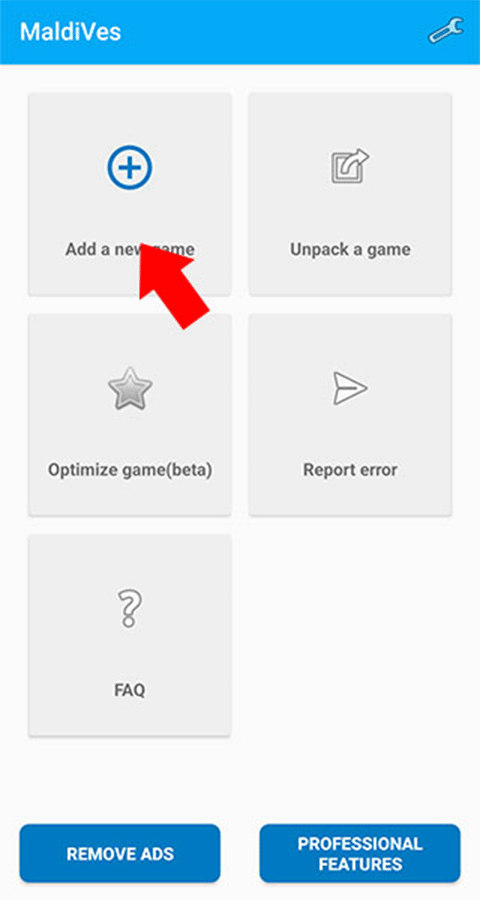This screenshot has height=900, width=480.
Task: View the FAQ tile
Action: [130, 635]
